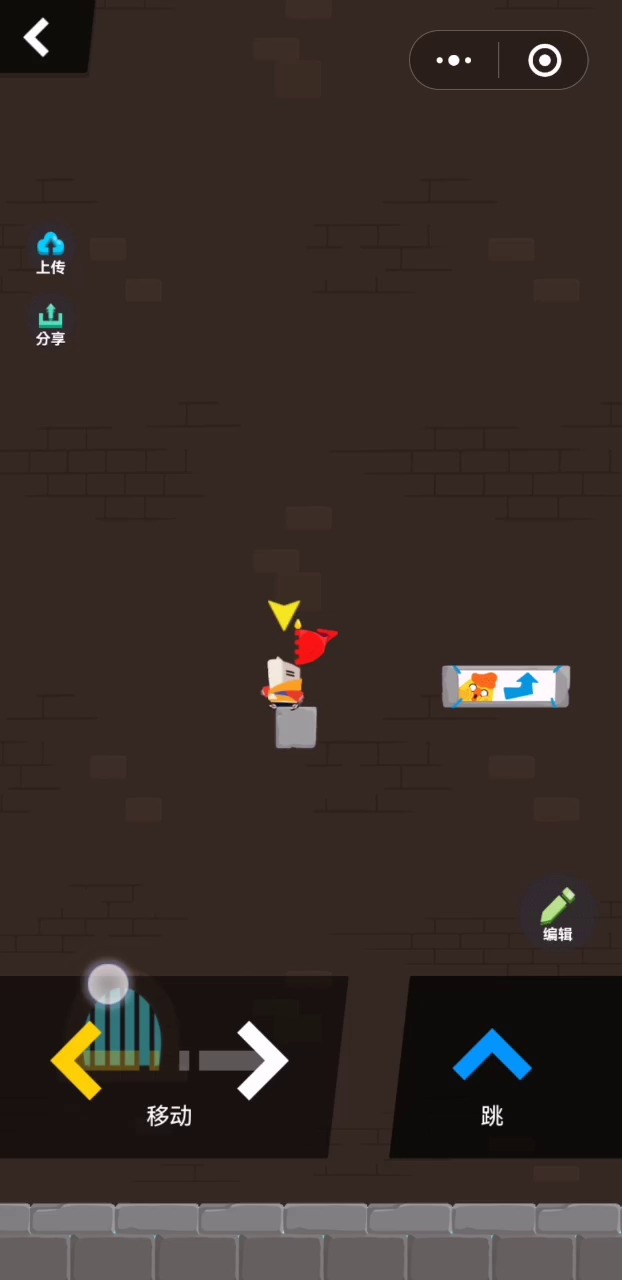Jump using the blue 跳 arrow
This screenshot has height=1280, width=622.
pos(492,1055)
